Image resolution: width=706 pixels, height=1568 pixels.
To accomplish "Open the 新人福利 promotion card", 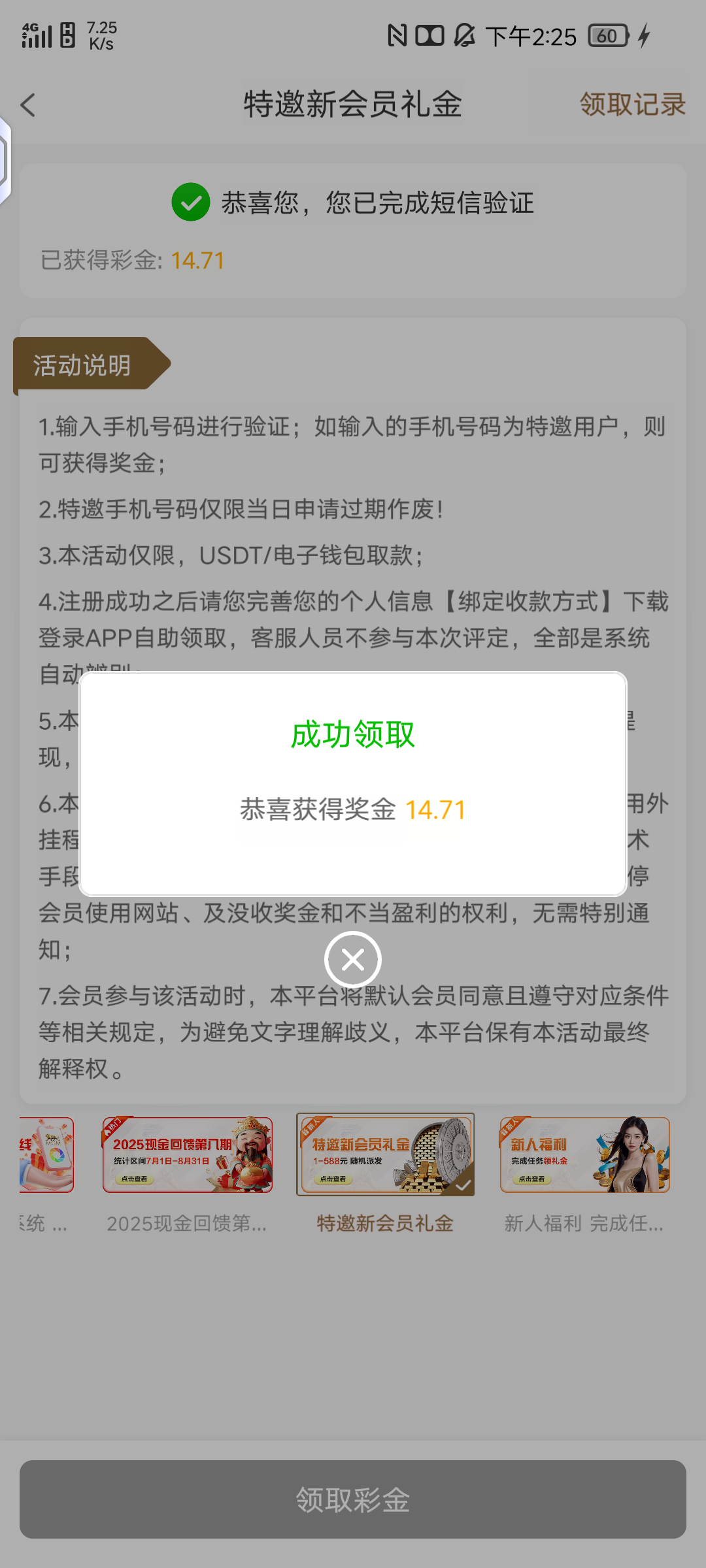I will pos(584,1155).
